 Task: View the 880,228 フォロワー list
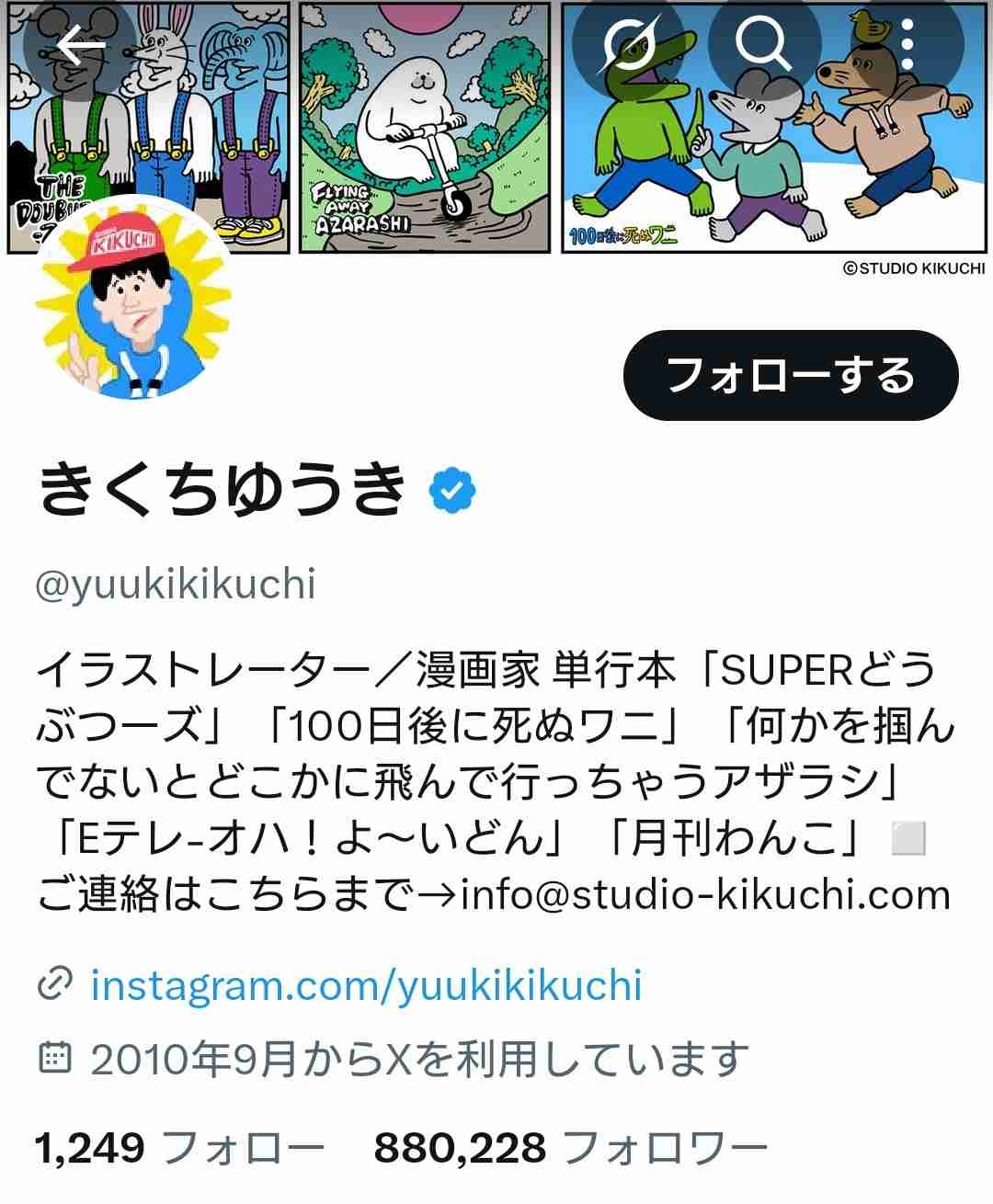[x=570, y=1148]
